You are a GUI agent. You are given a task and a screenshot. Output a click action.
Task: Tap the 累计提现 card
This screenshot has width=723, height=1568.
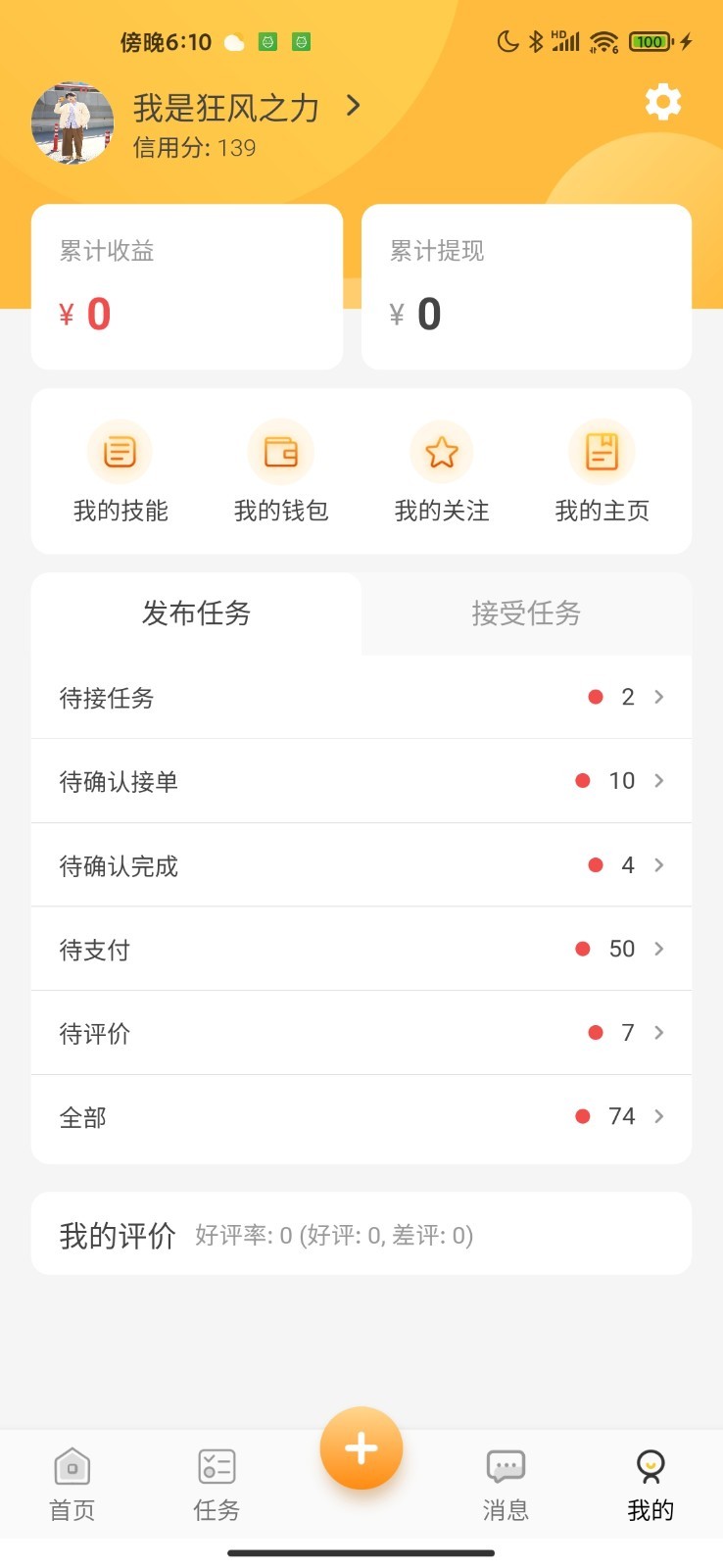(526, 287)
